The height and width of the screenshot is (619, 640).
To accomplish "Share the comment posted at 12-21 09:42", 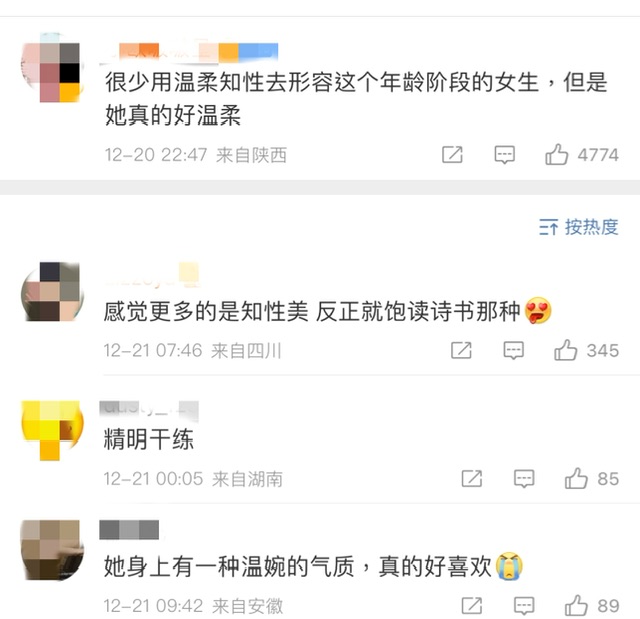I will click(x=472, y=605).
